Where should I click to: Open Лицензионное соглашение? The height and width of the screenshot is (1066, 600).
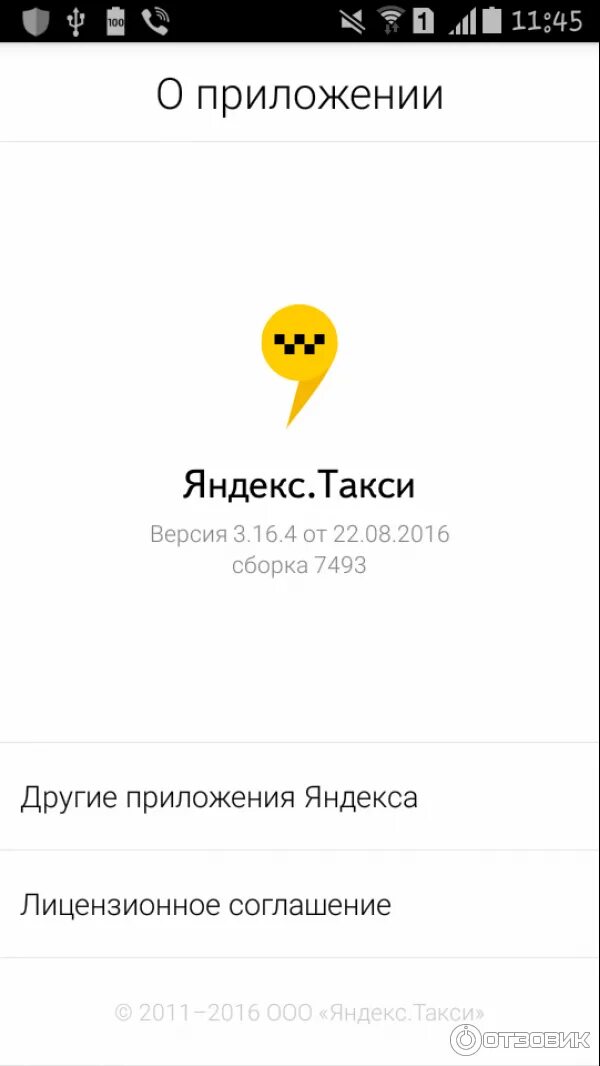pyautogui.click(x=300, y=904)
